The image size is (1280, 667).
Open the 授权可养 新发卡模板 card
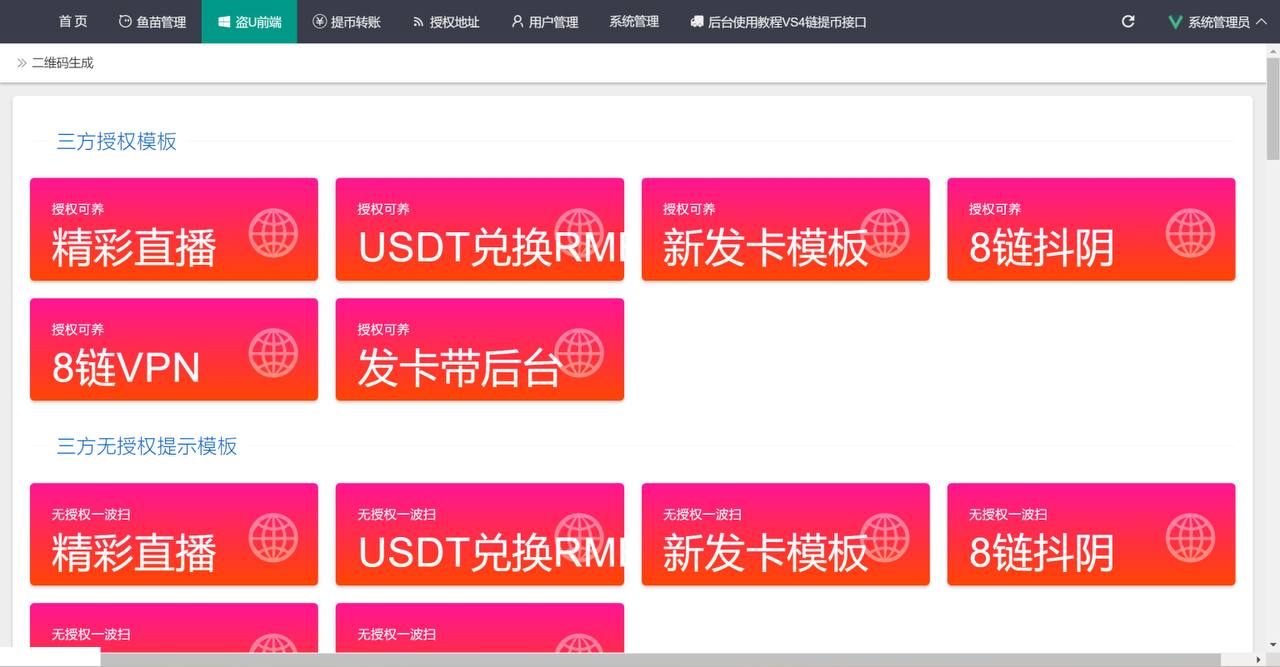coord(785,229)
